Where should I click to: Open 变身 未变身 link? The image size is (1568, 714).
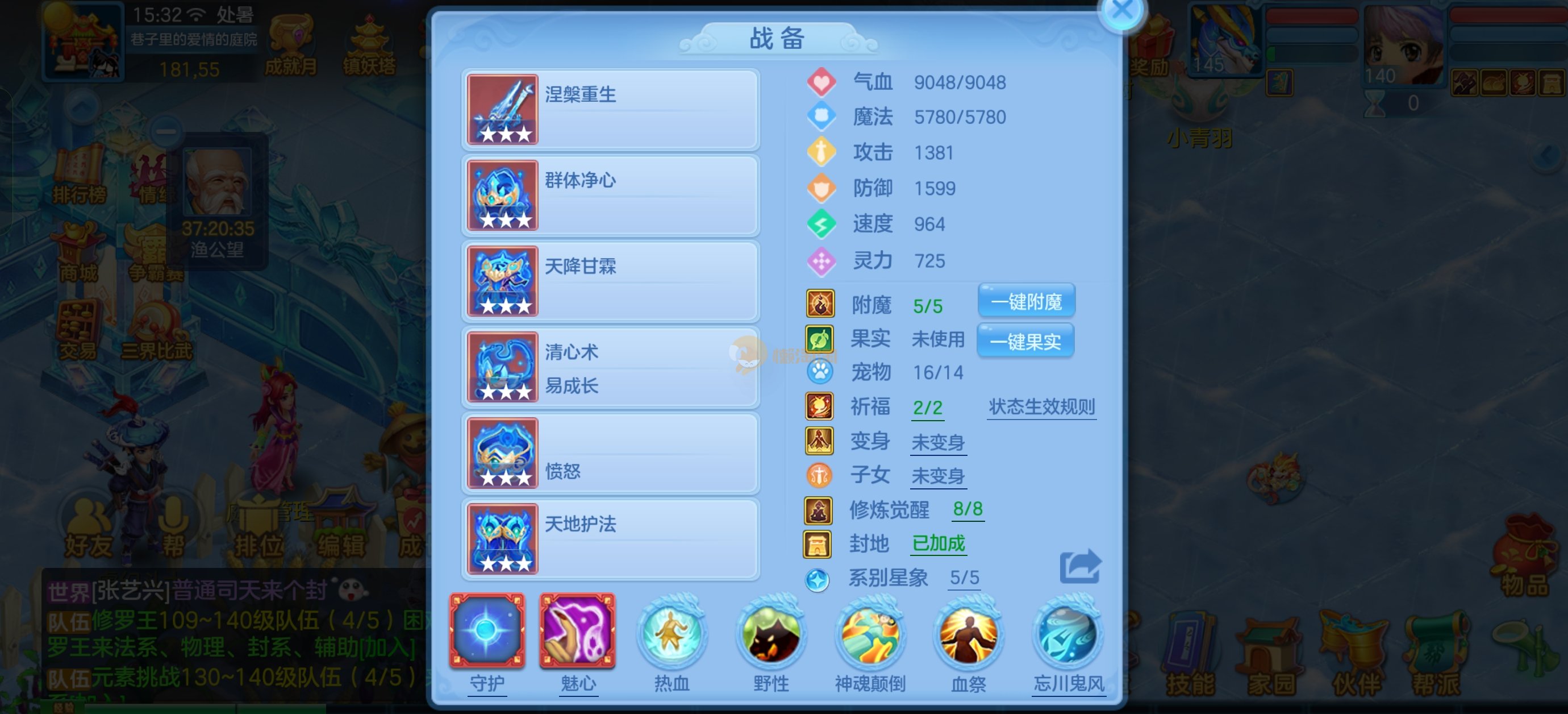937,443
